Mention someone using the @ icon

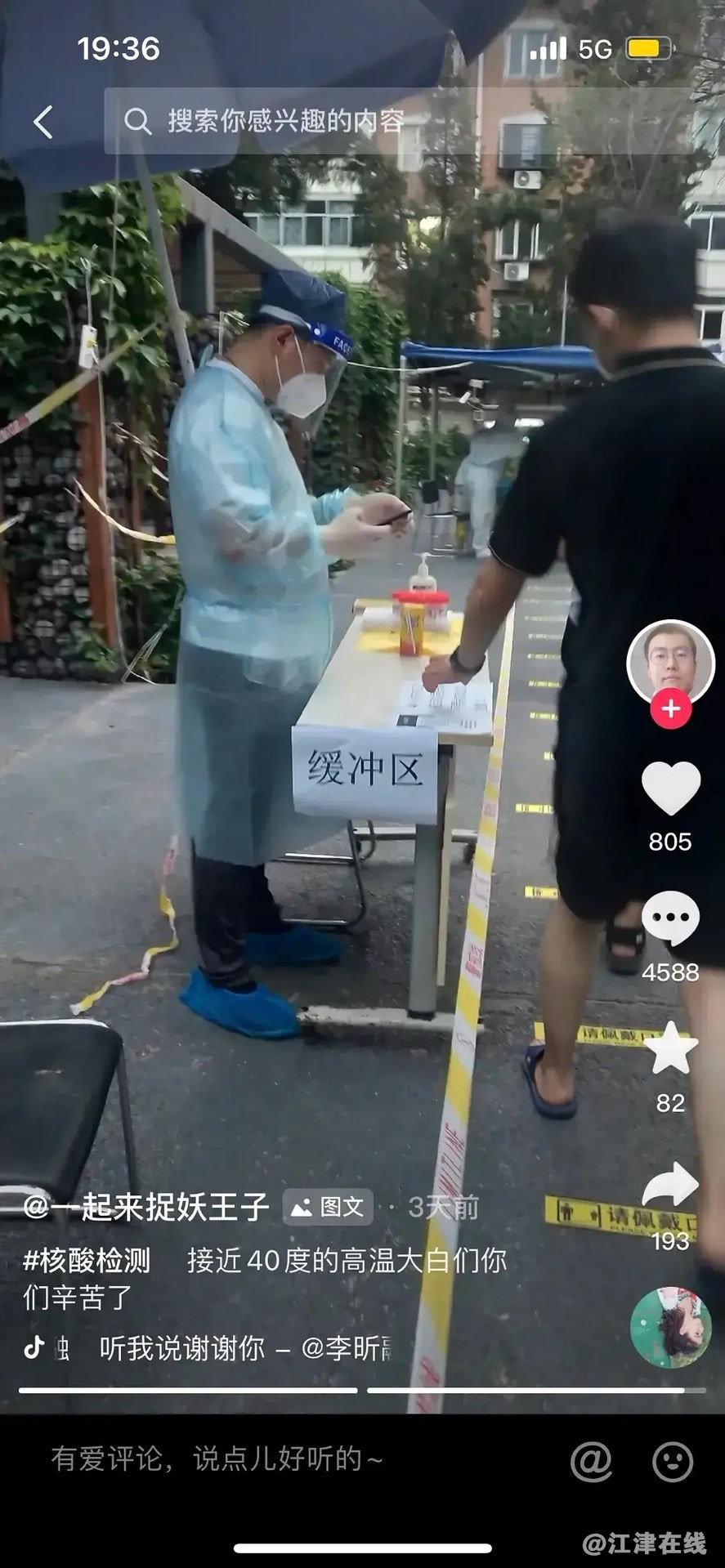click(591, 1460)
